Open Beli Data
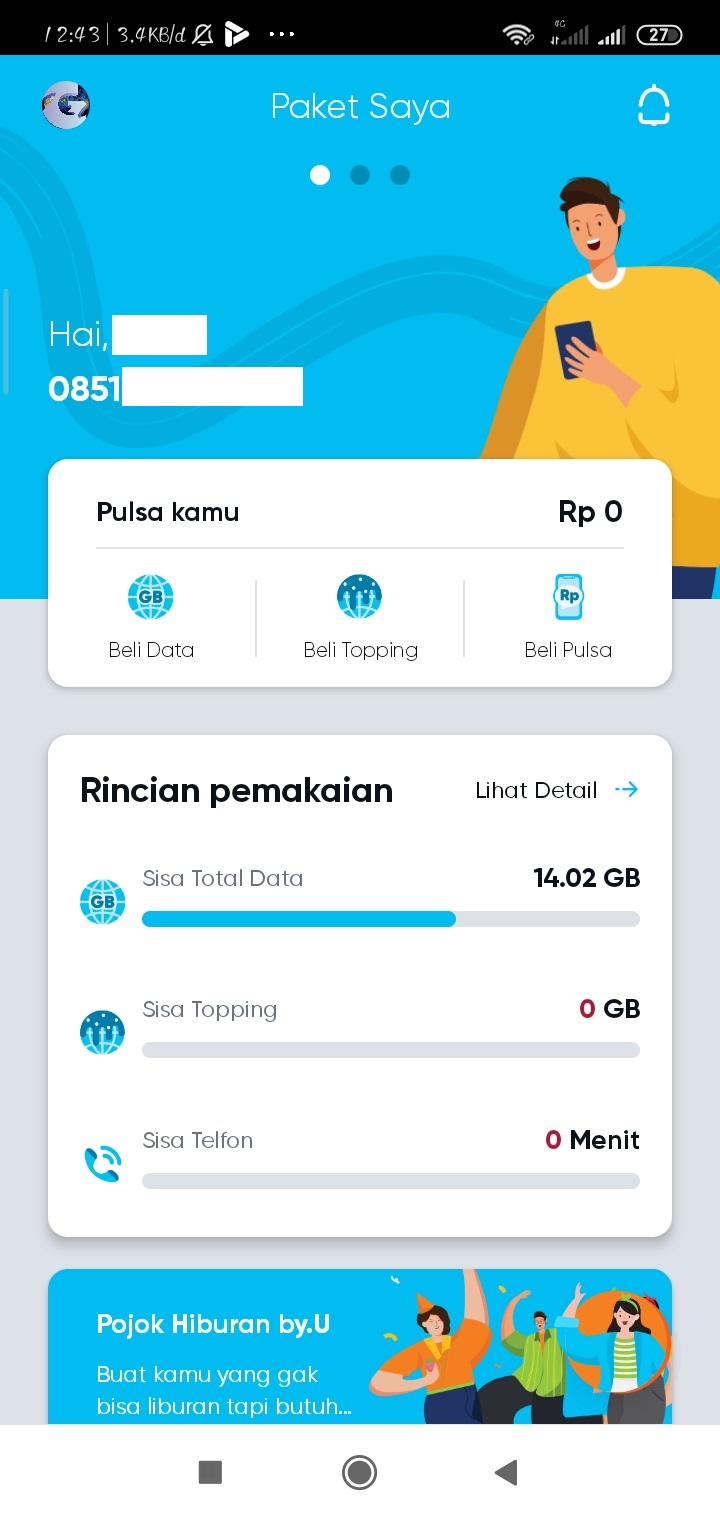The width and height of the screenshot is (720, 1520). 151,617
